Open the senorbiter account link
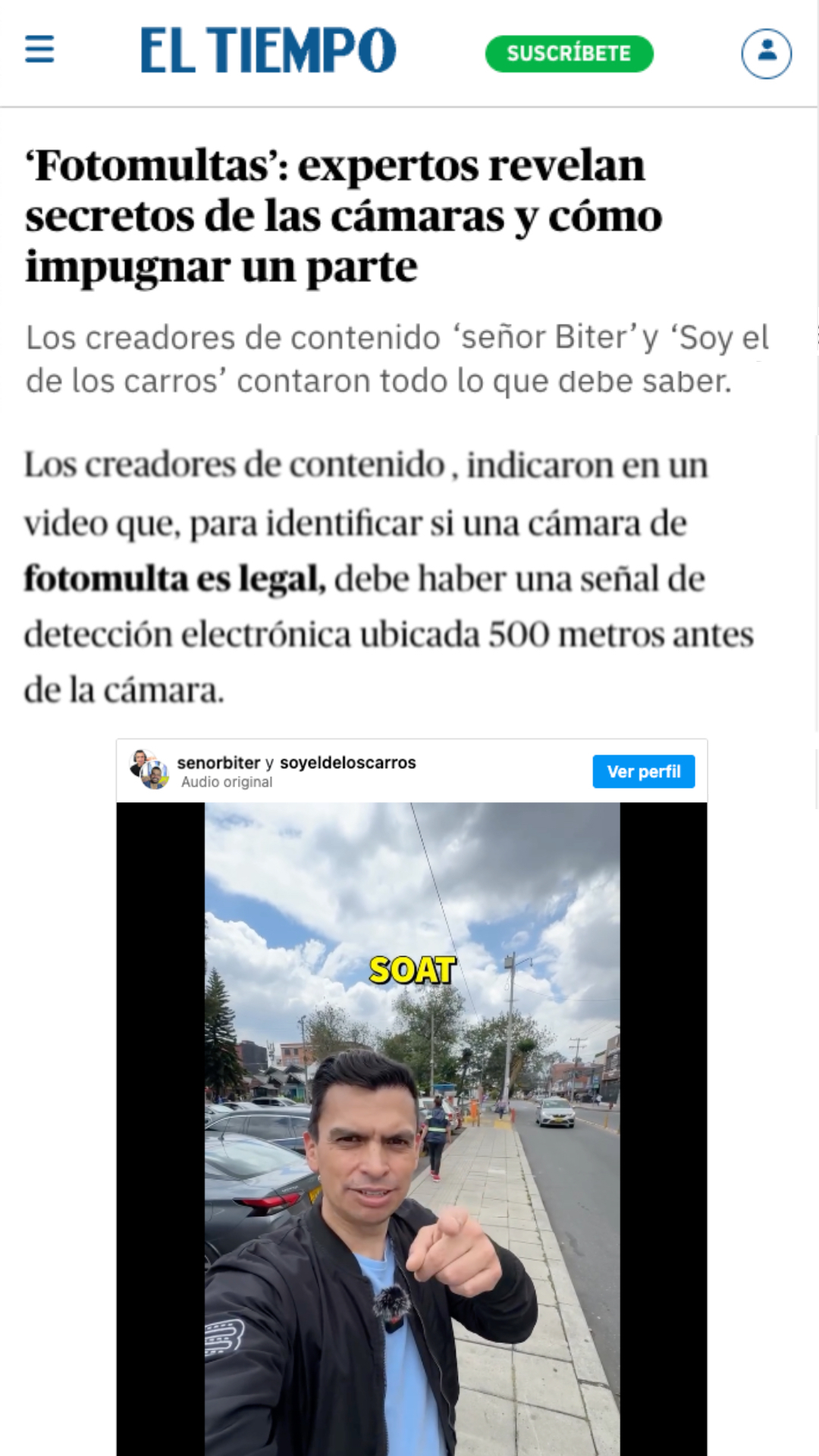This screenshot has width=819, height=1456. click(x=218, y=763)
